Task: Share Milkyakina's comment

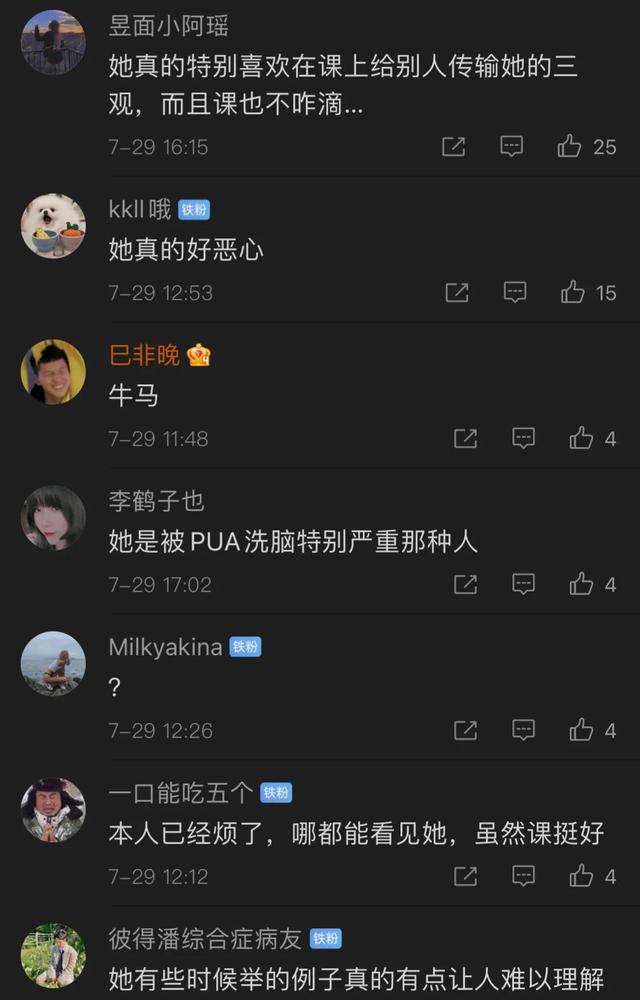Action: pos(465,731)
